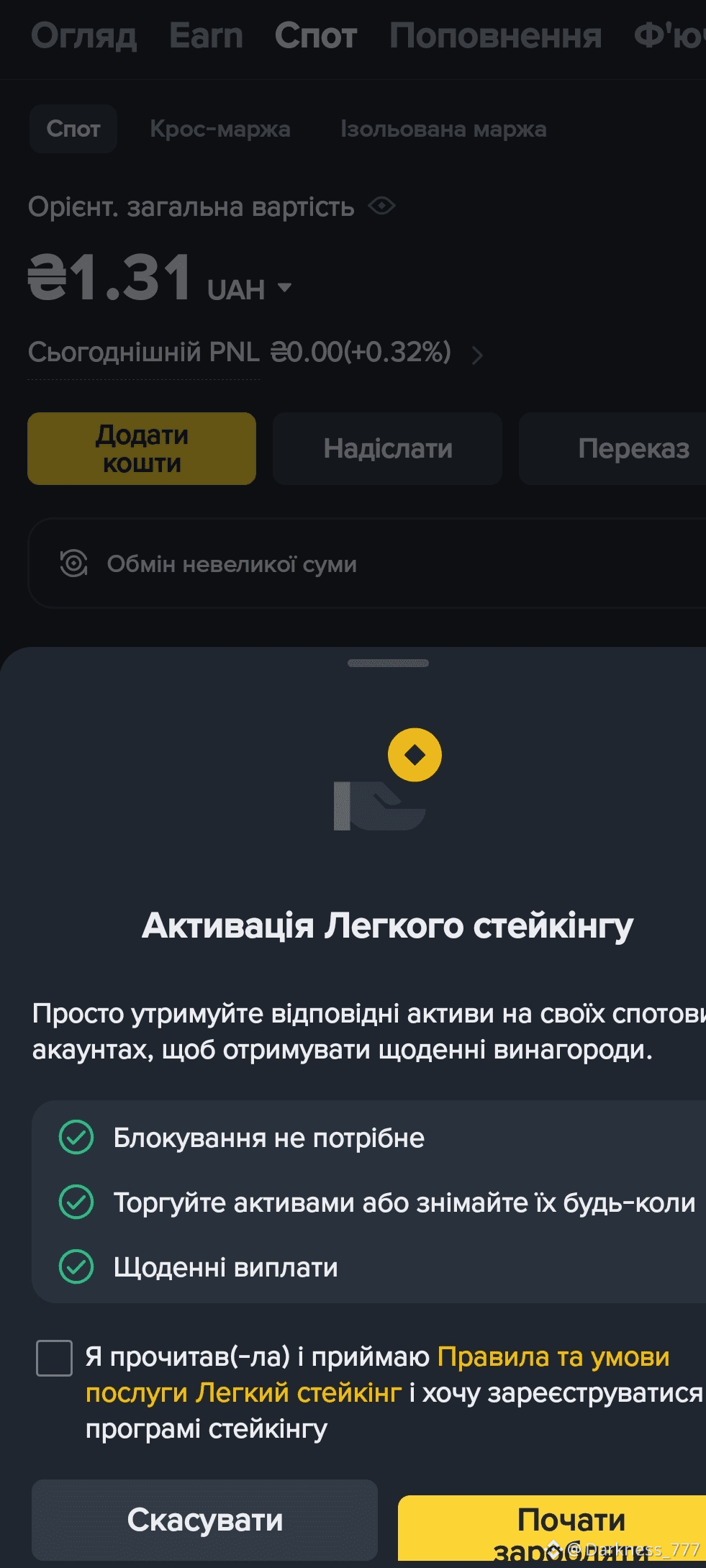Tap the bottom sheet drag handle
Viewport: 706px width, 1568px height.
(388, 663)
